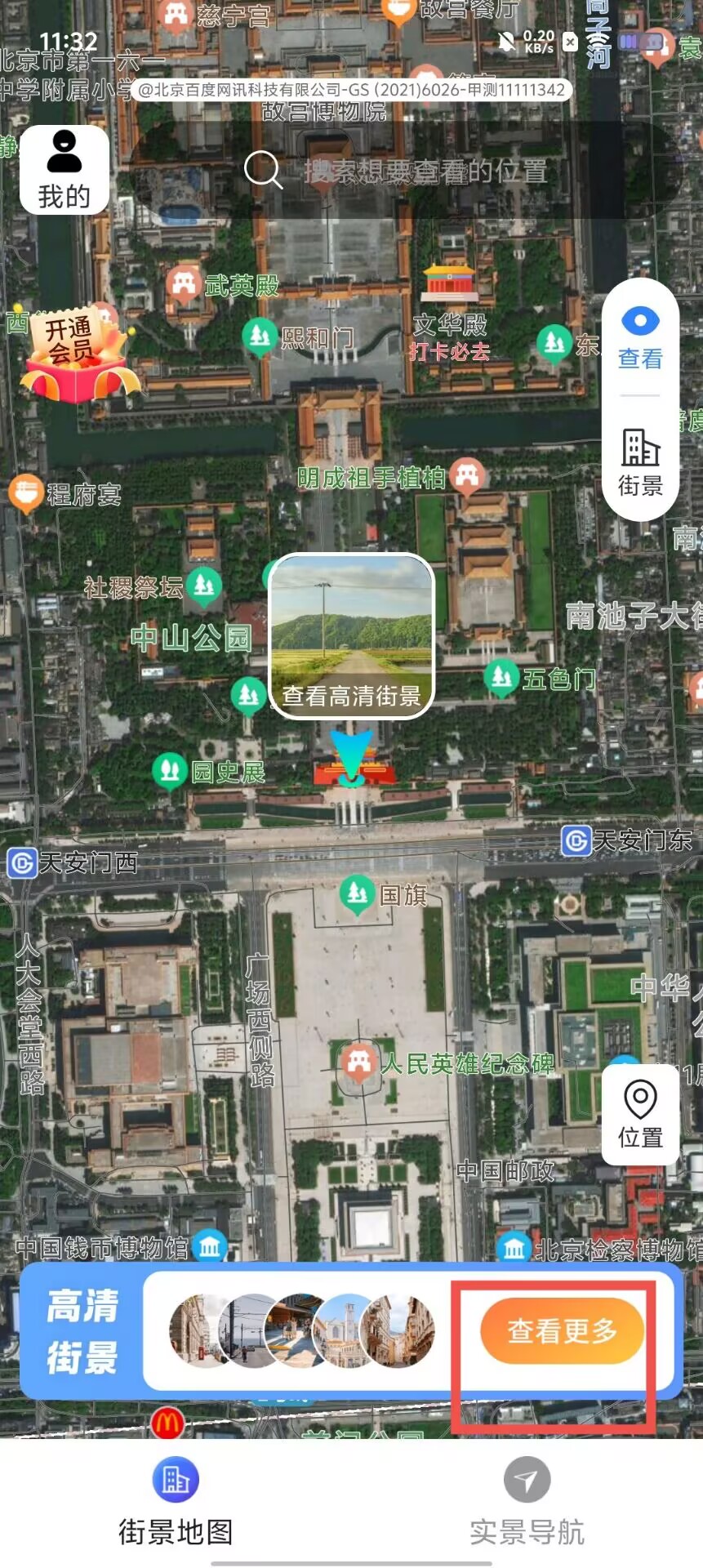Tap the 位置 location button
The height and width of the screenshot is (1568, 703).
pos(640,1115)
